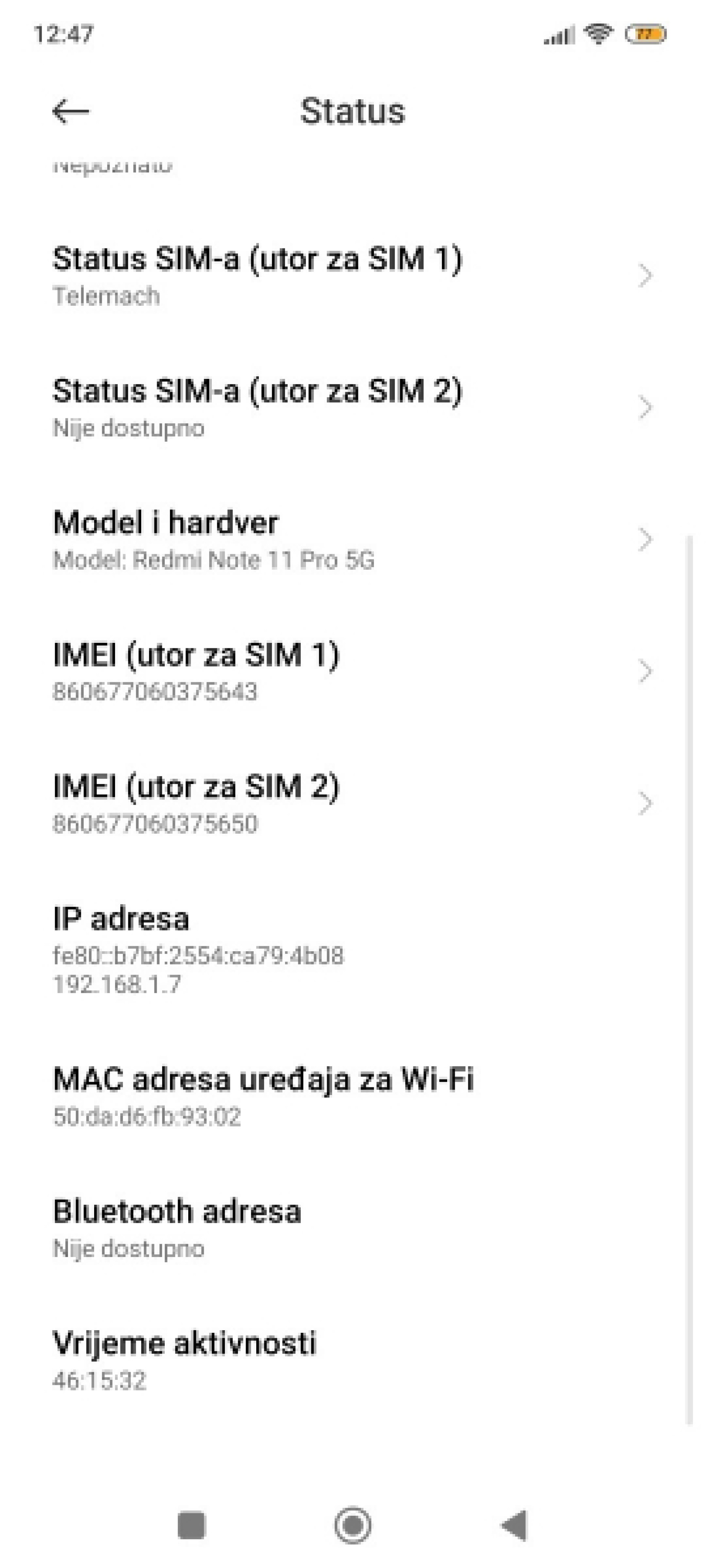The image size is (706, 1568).
Task: Open Model i hardver details
Action: [353, 540]
